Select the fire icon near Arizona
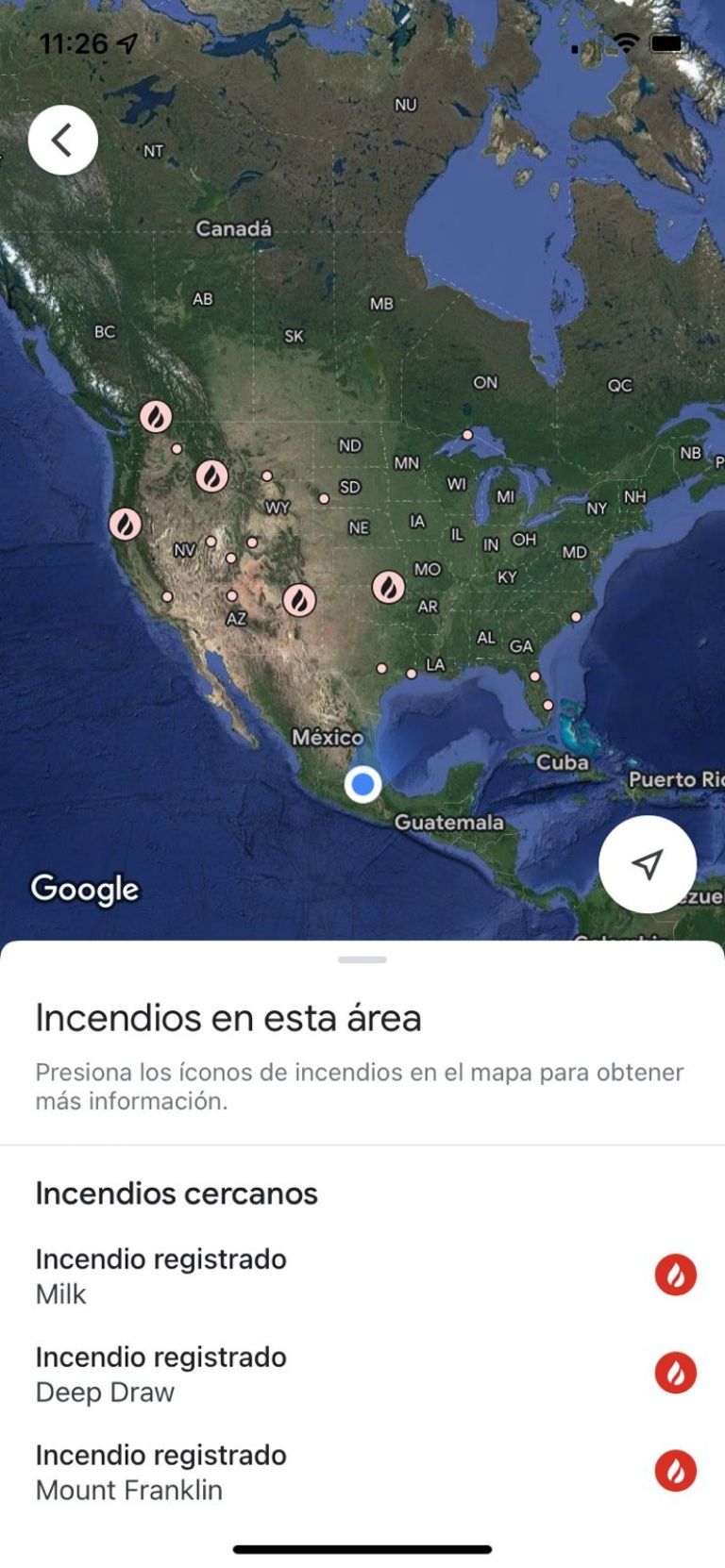 (299, 599)
